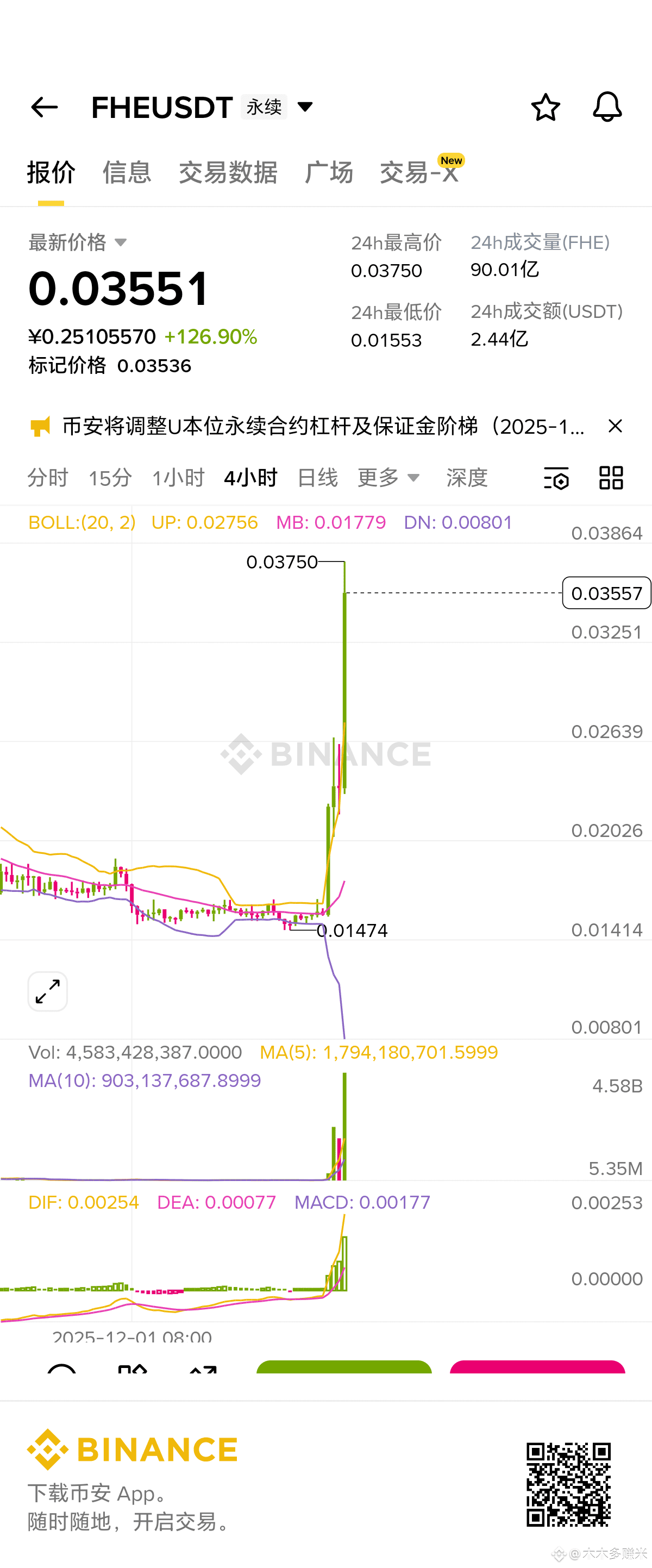The height and width of the screenshot is (1568, 652).
Task: Expand the 更多 timeframe dropdown
Action: pos(388,478)
